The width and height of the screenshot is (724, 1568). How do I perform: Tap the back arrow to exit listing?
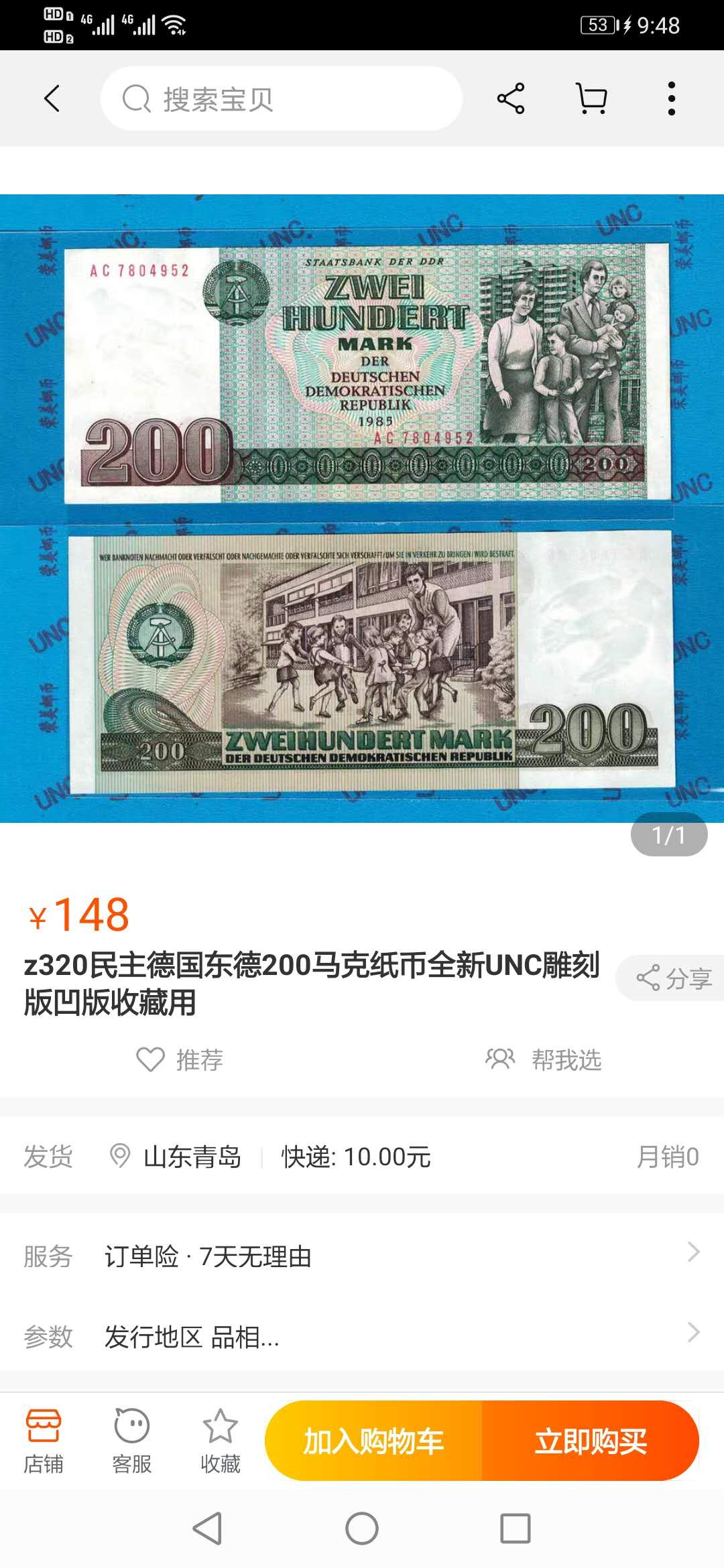pyautogui.click(x=51, y=98)
